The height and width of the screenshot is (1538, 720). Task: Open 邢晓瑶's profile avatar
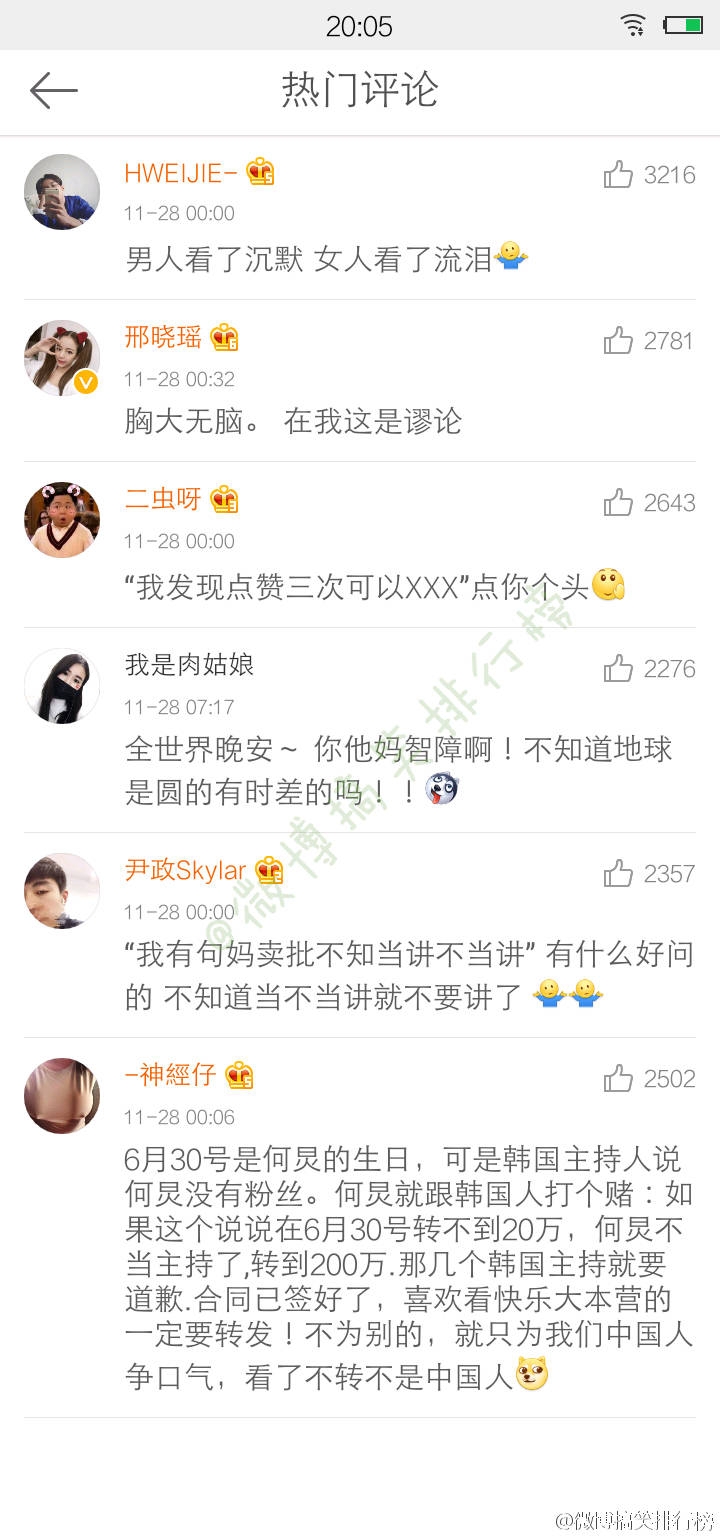click(x=62, y=358)
